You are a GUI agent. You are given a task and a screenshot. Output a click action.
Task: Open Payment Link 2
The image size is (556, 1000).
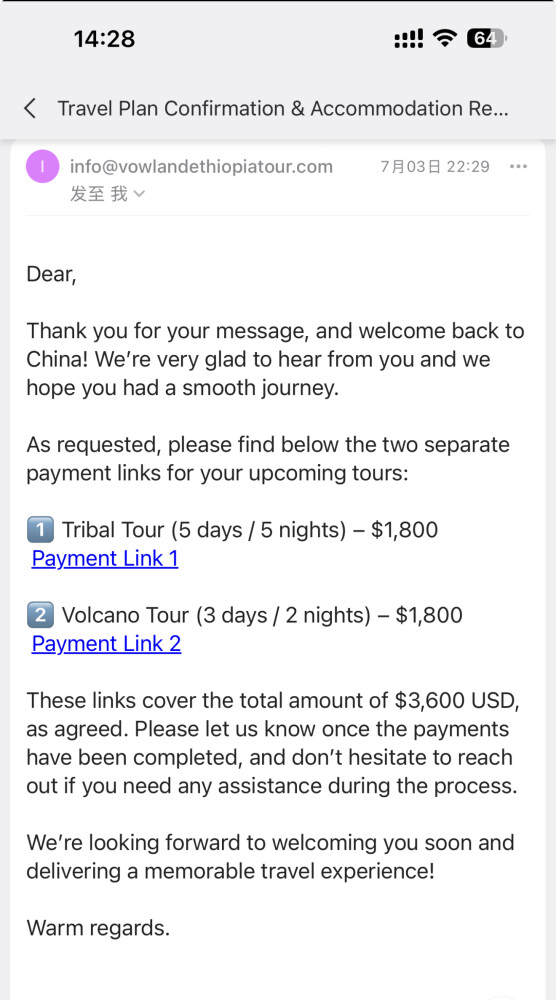click(x=106, y=644)
